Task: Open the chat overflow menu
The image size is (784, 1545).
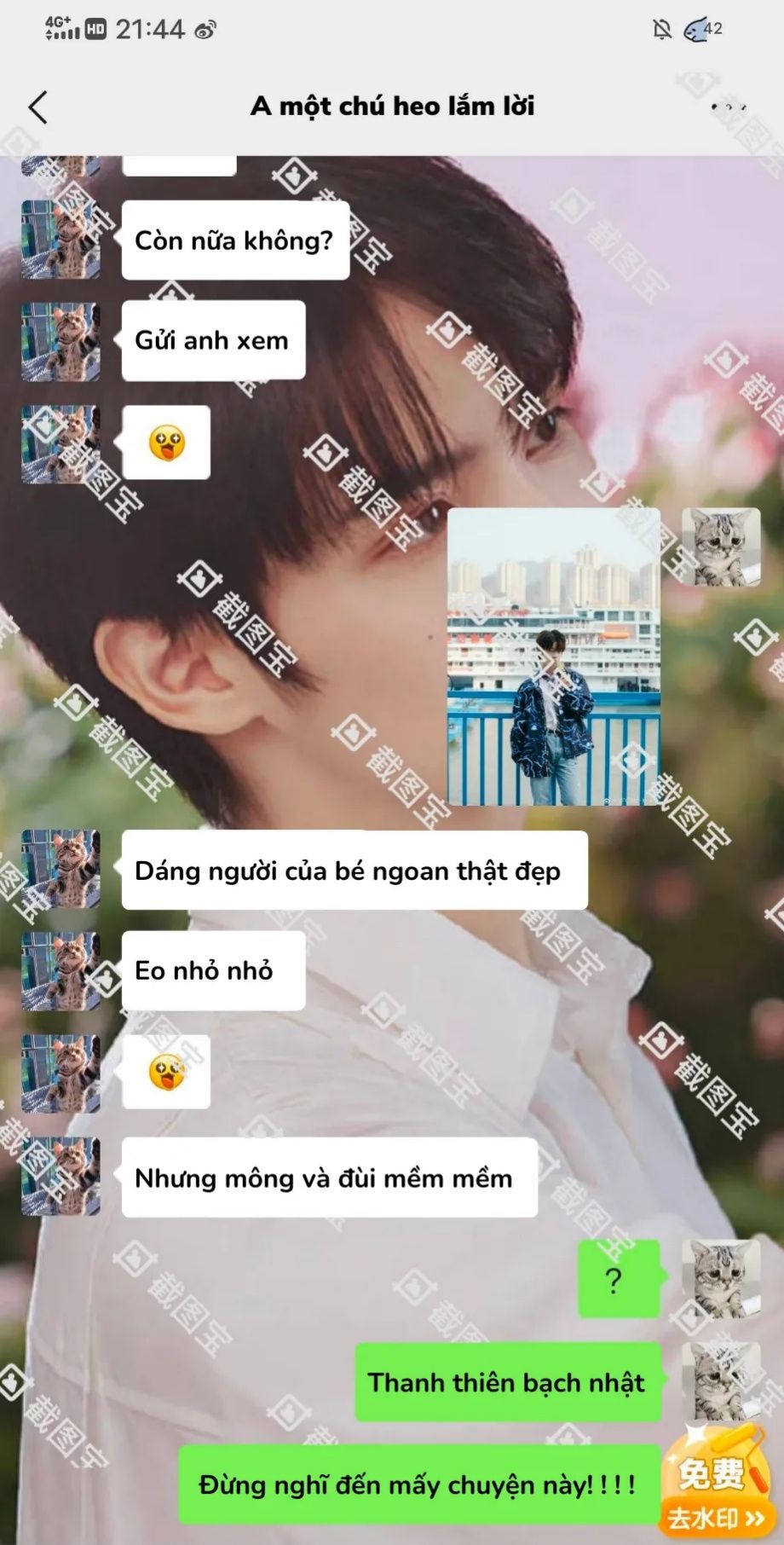Action: tap(729, 107)
